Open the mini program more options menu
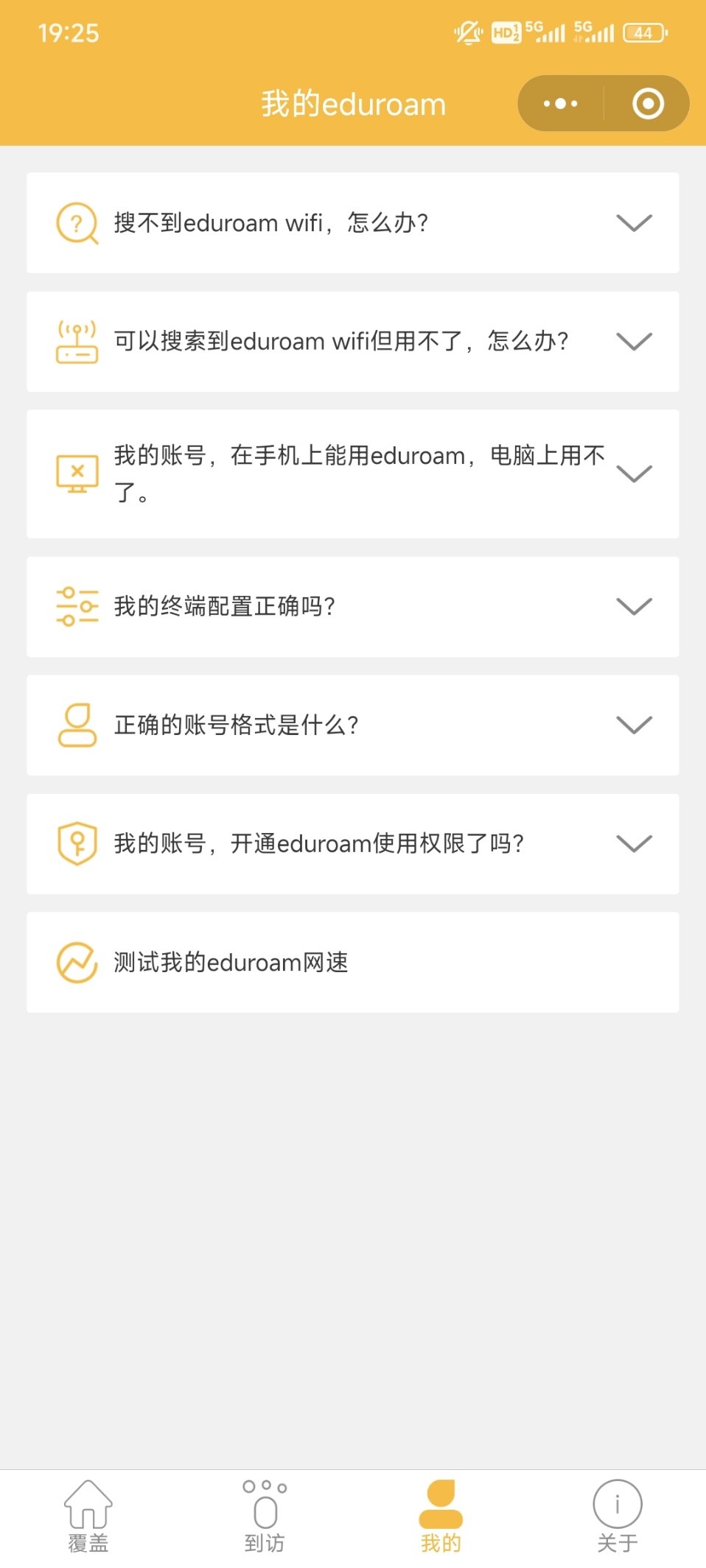 561,104
